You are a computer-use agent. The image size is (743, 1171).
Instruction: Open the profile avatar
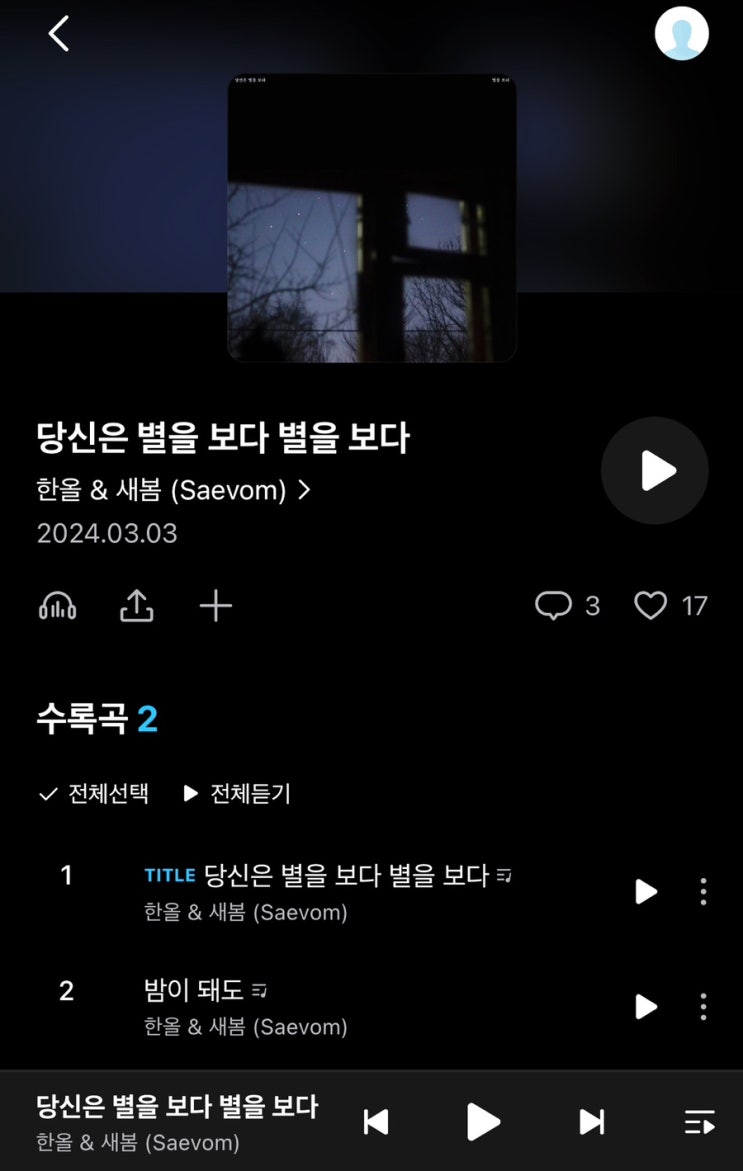[681, 34]
